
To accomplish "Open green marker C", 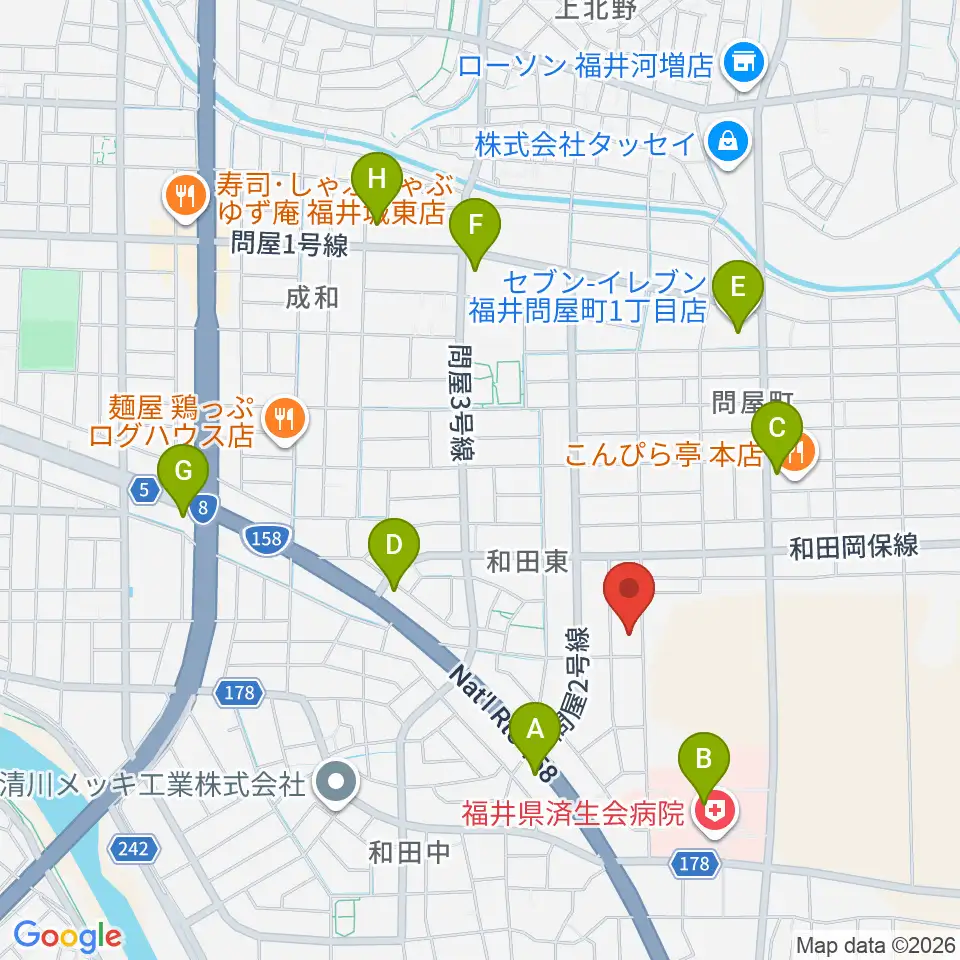I will tap(777, 437).
